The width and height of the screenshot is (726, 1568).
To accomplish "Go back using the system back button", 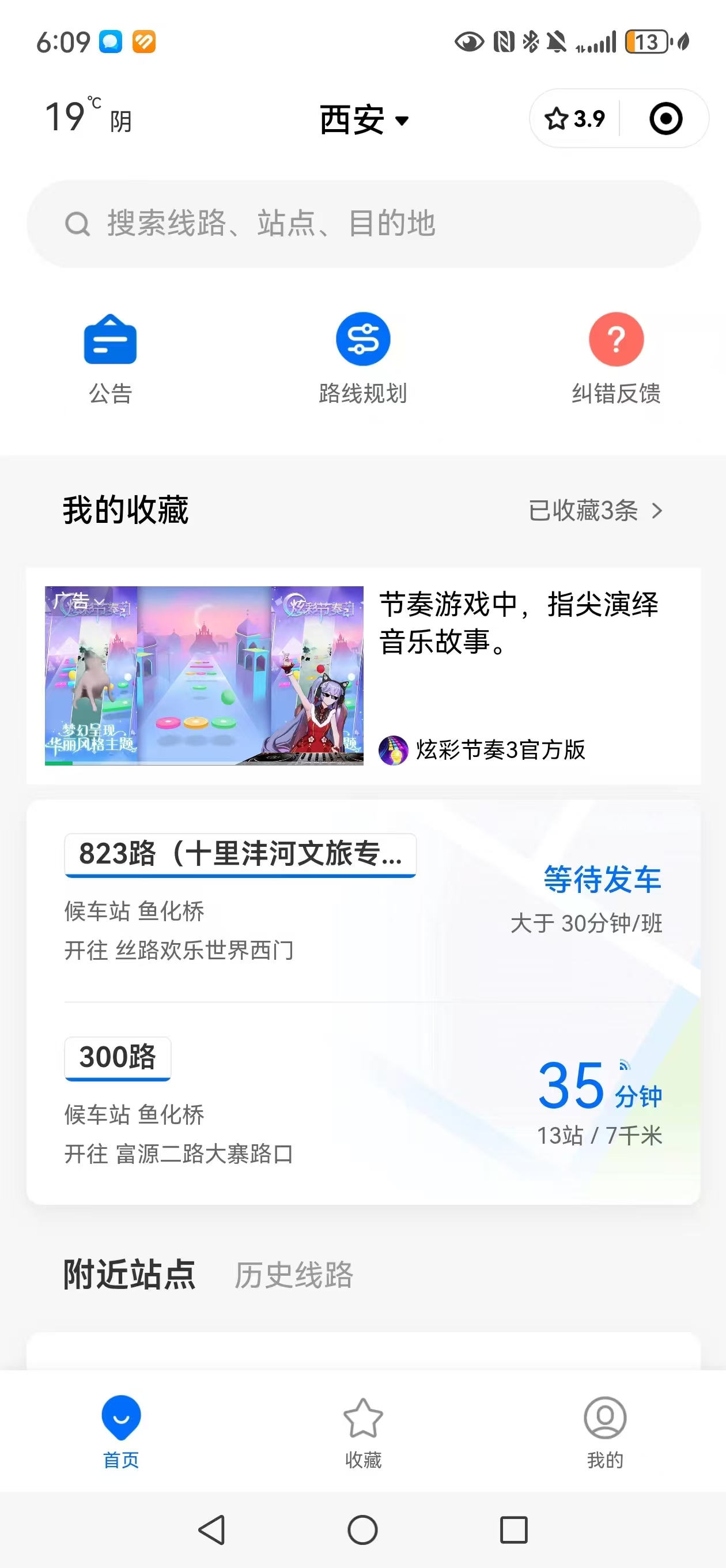I will (x=212, y=1529).
